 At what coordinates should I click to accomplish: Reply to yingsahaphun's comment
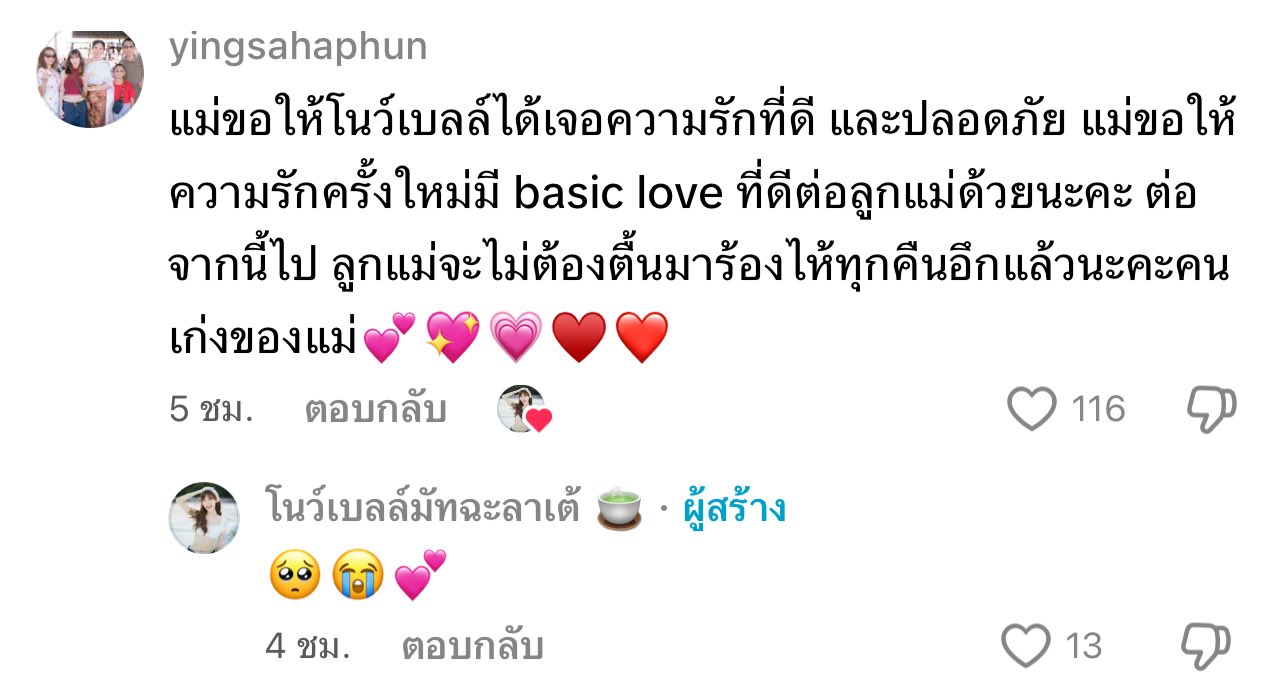point(375,410)
